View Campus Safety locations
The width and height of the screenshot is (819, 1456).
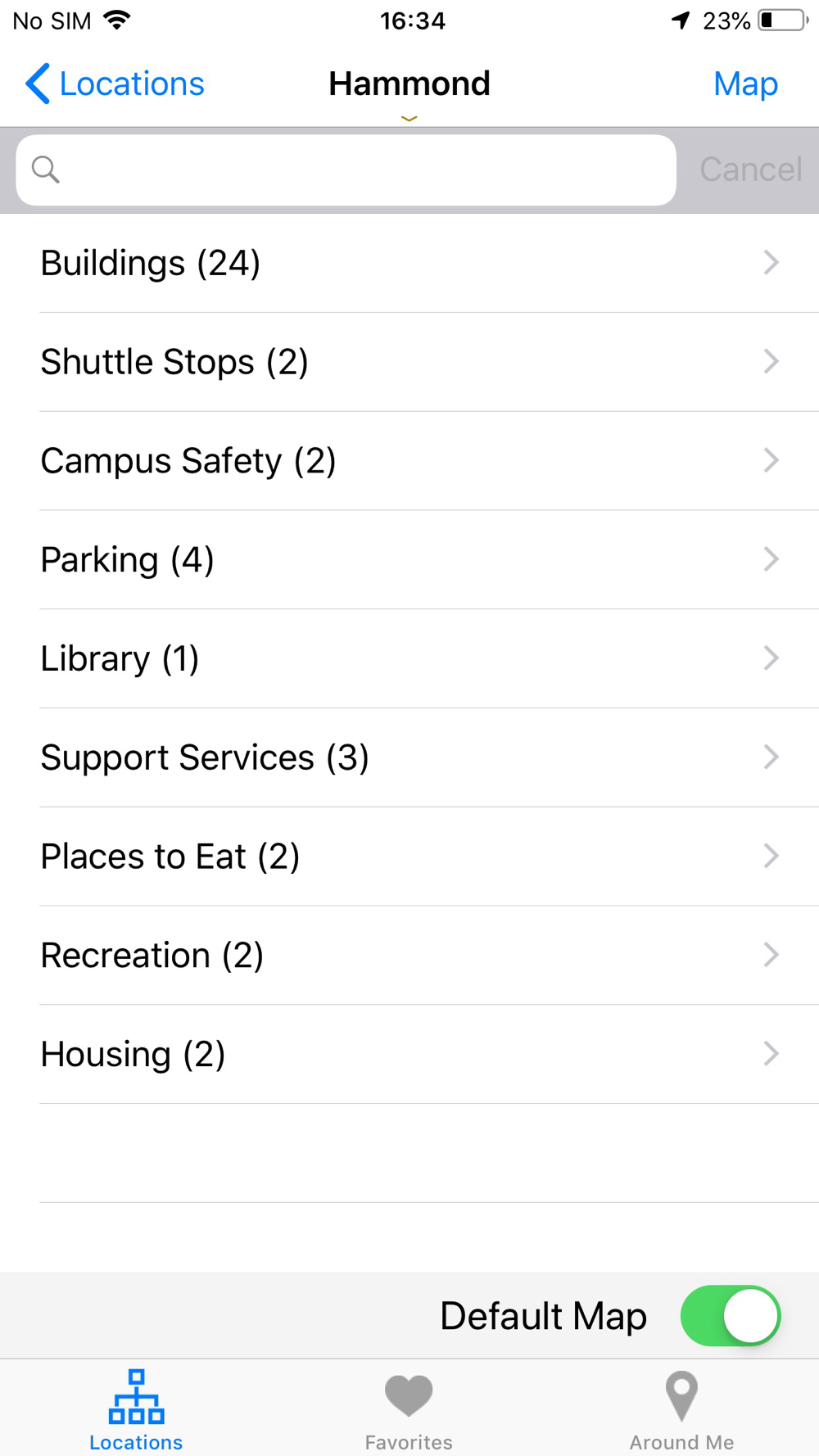click(x=409, y=461)
